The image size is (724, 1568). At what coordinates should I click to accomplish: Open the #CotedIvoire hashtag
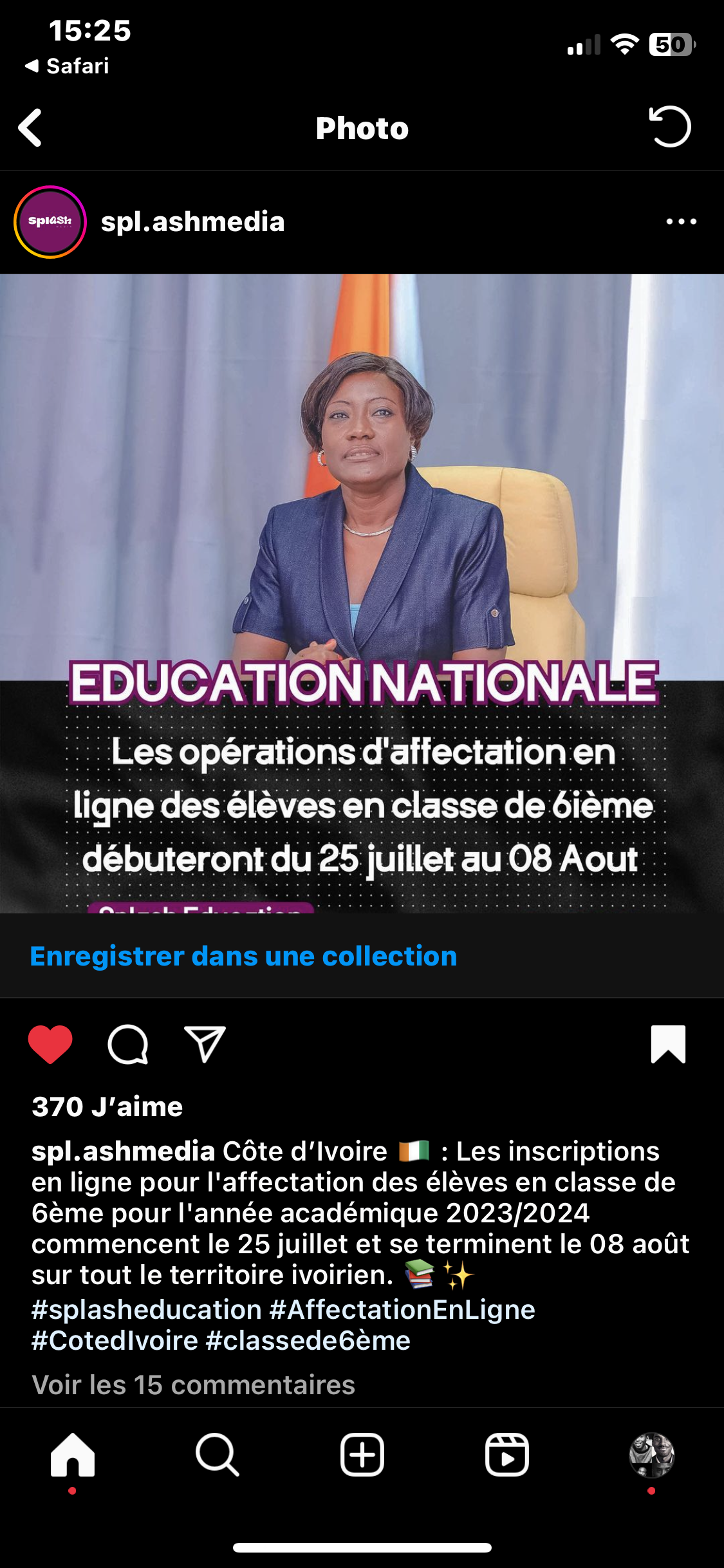coord(115,1341)
